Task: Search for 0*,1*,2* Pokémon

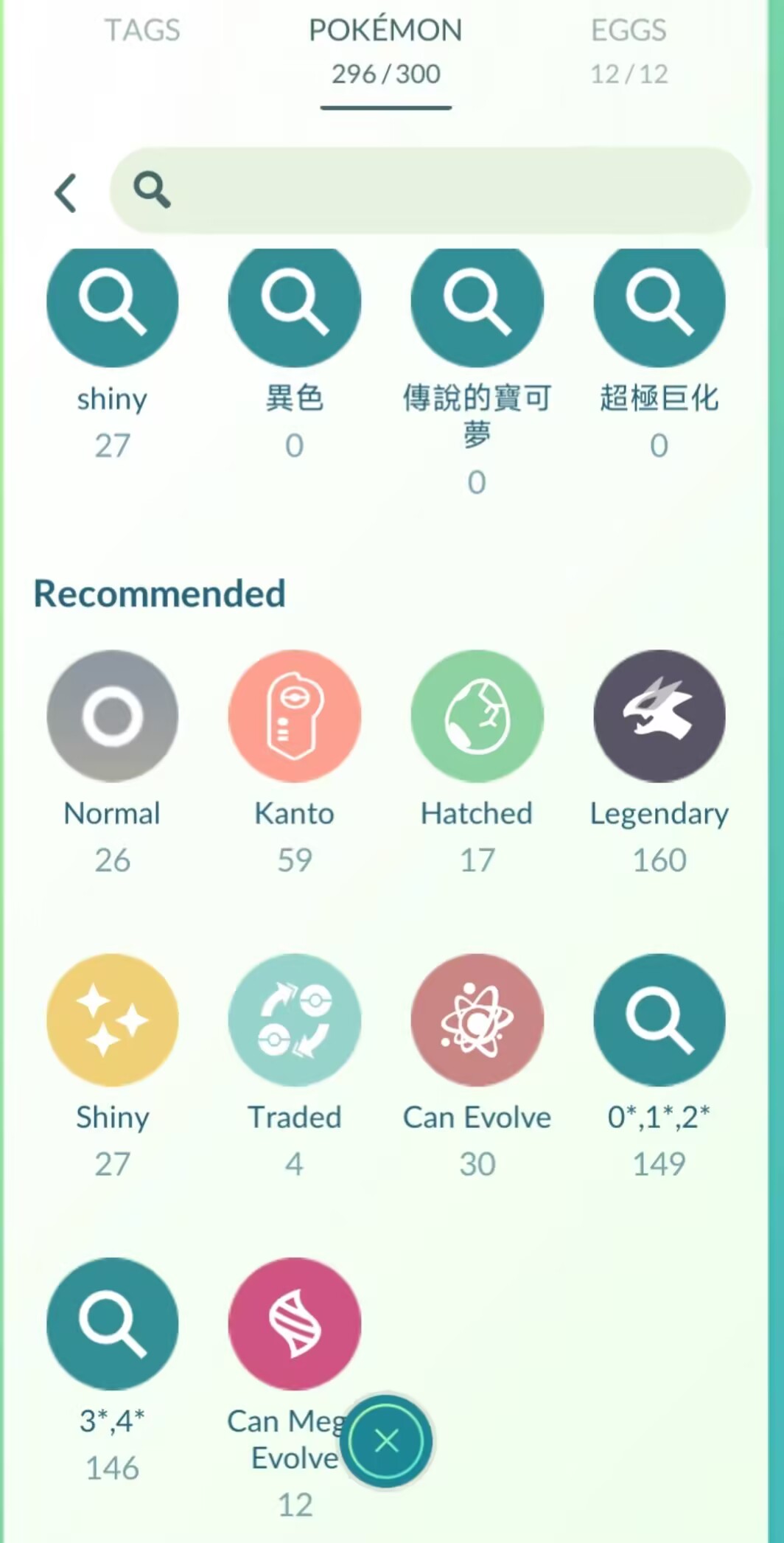Action: pyautogui.click(x=659, y=1020)
